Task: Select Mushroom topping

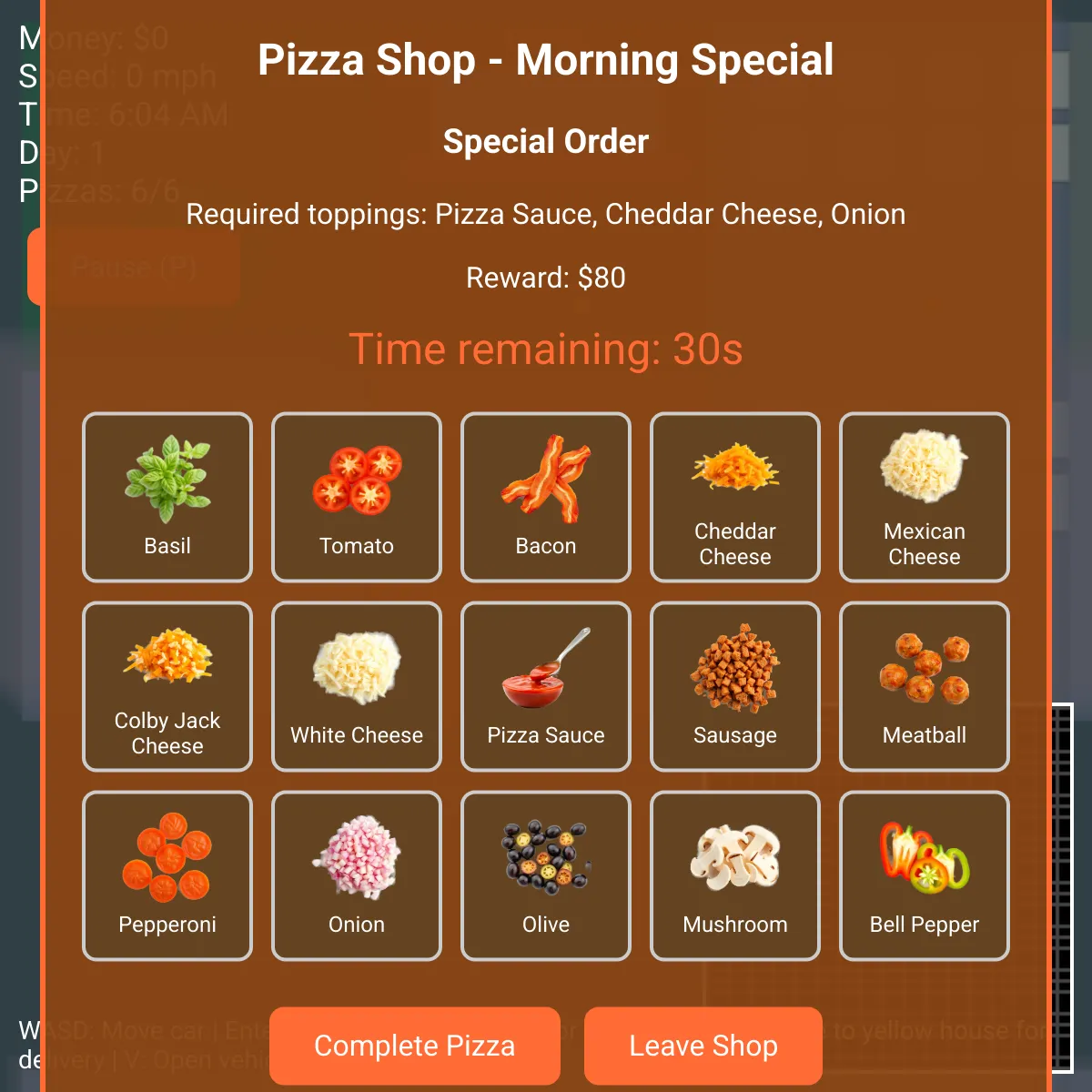Action: (735, 876)
